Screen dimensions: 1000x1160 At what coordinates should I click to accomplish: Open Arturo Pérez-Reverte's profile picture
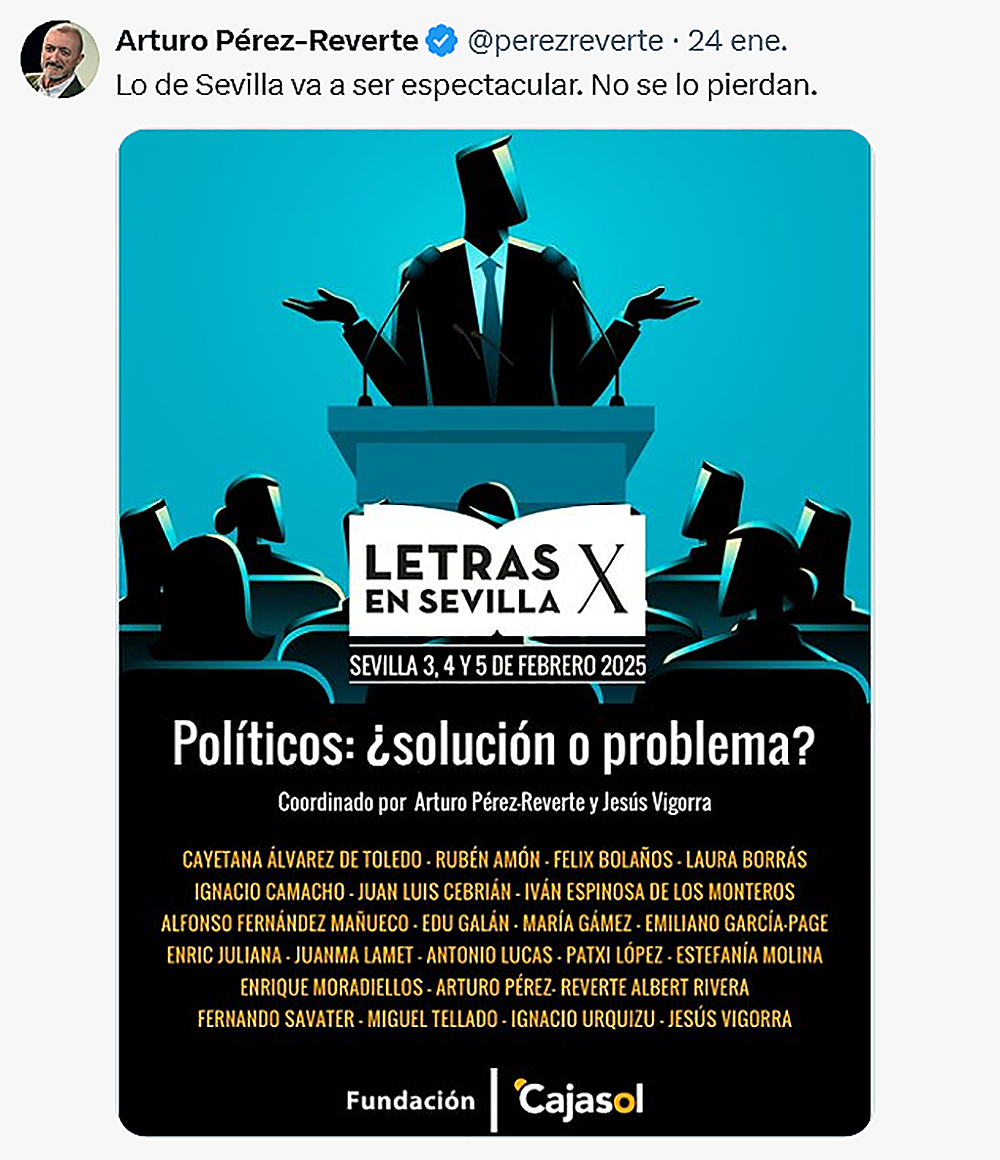click(59, 59)
